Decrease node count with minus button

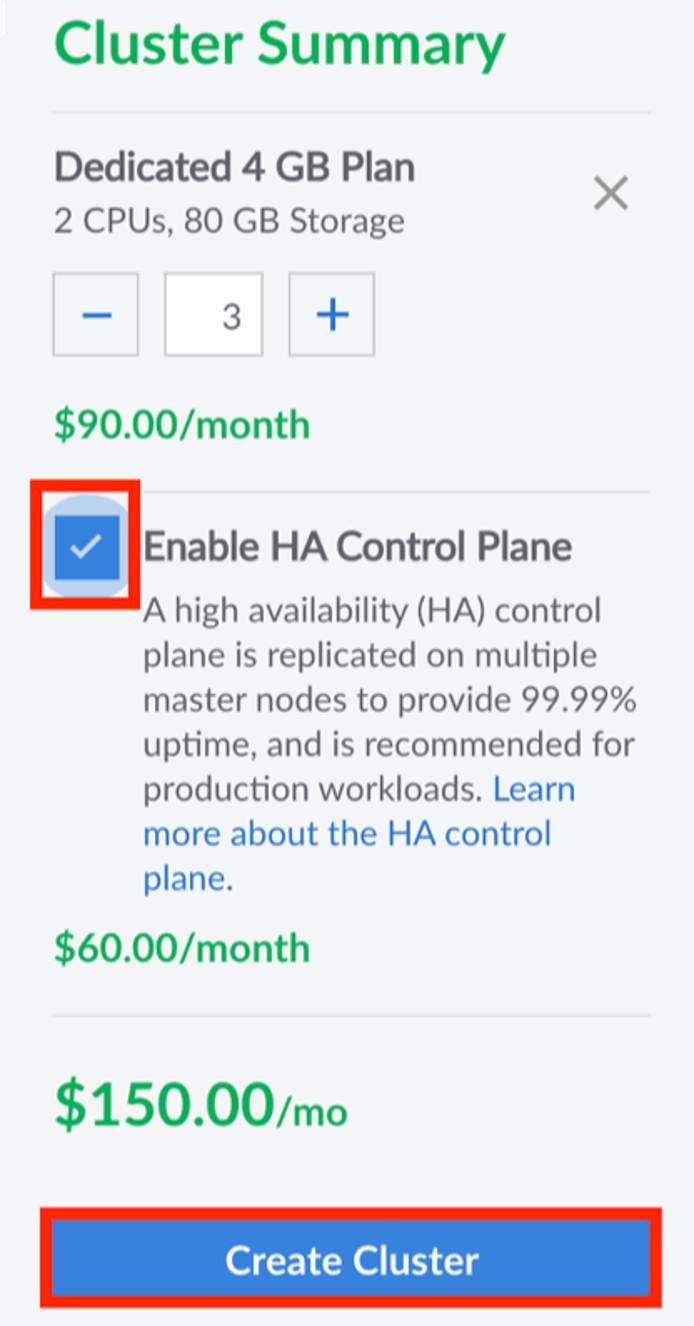click(96, 315)
